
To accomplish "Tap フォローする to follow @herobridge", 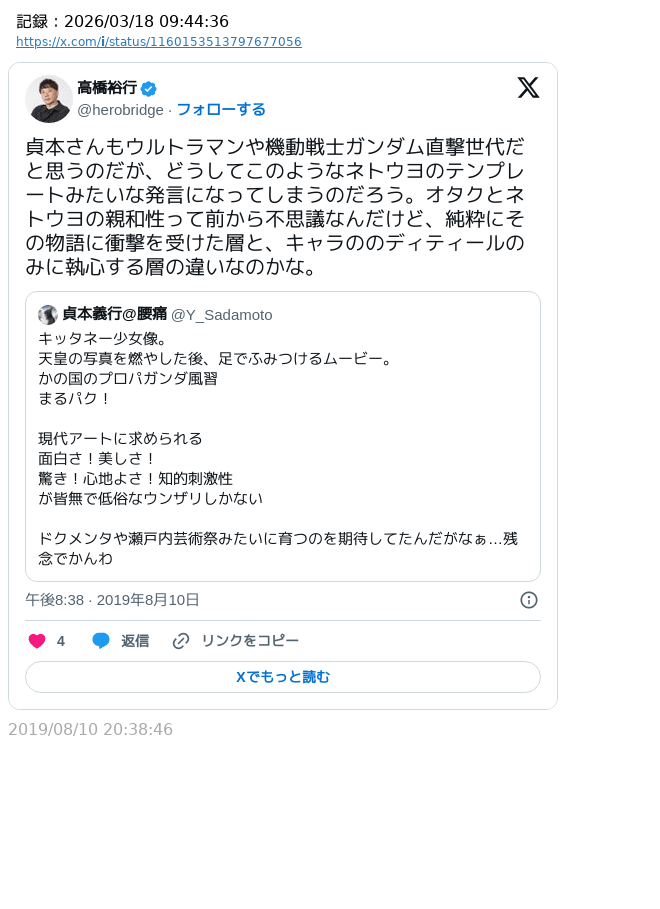I will (x=221, y=109).
